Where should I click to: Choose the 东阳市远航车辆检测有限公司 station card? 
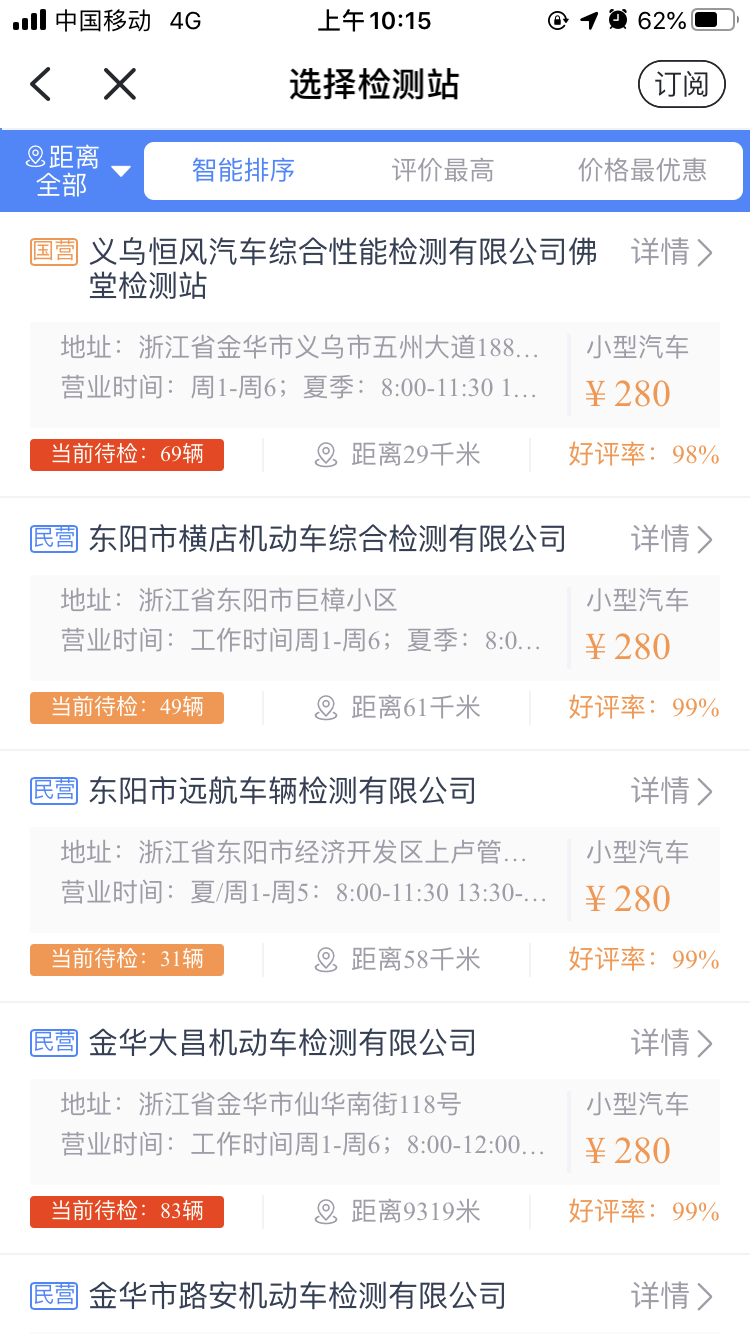click(x=282, y=792)
